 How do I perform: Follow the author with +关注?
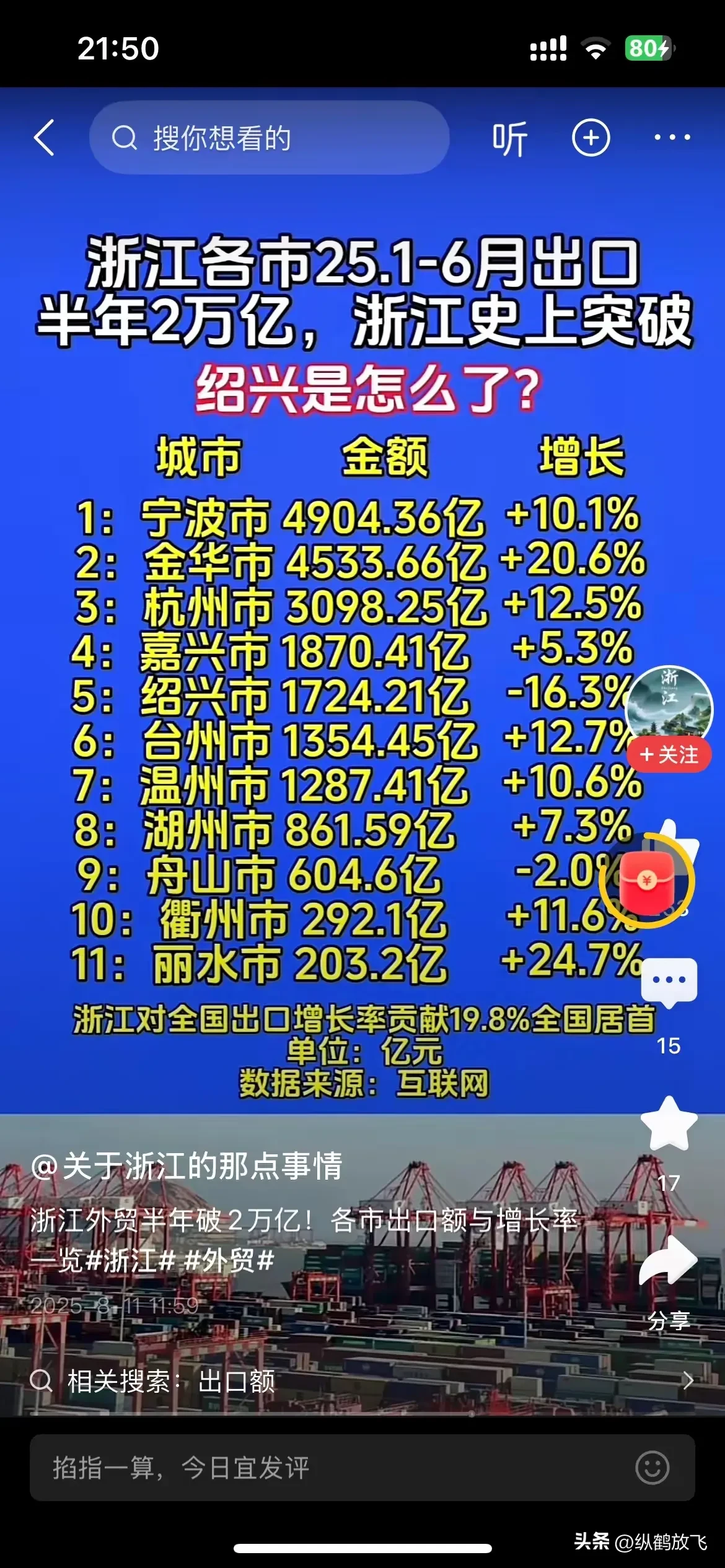pos(669,755)
